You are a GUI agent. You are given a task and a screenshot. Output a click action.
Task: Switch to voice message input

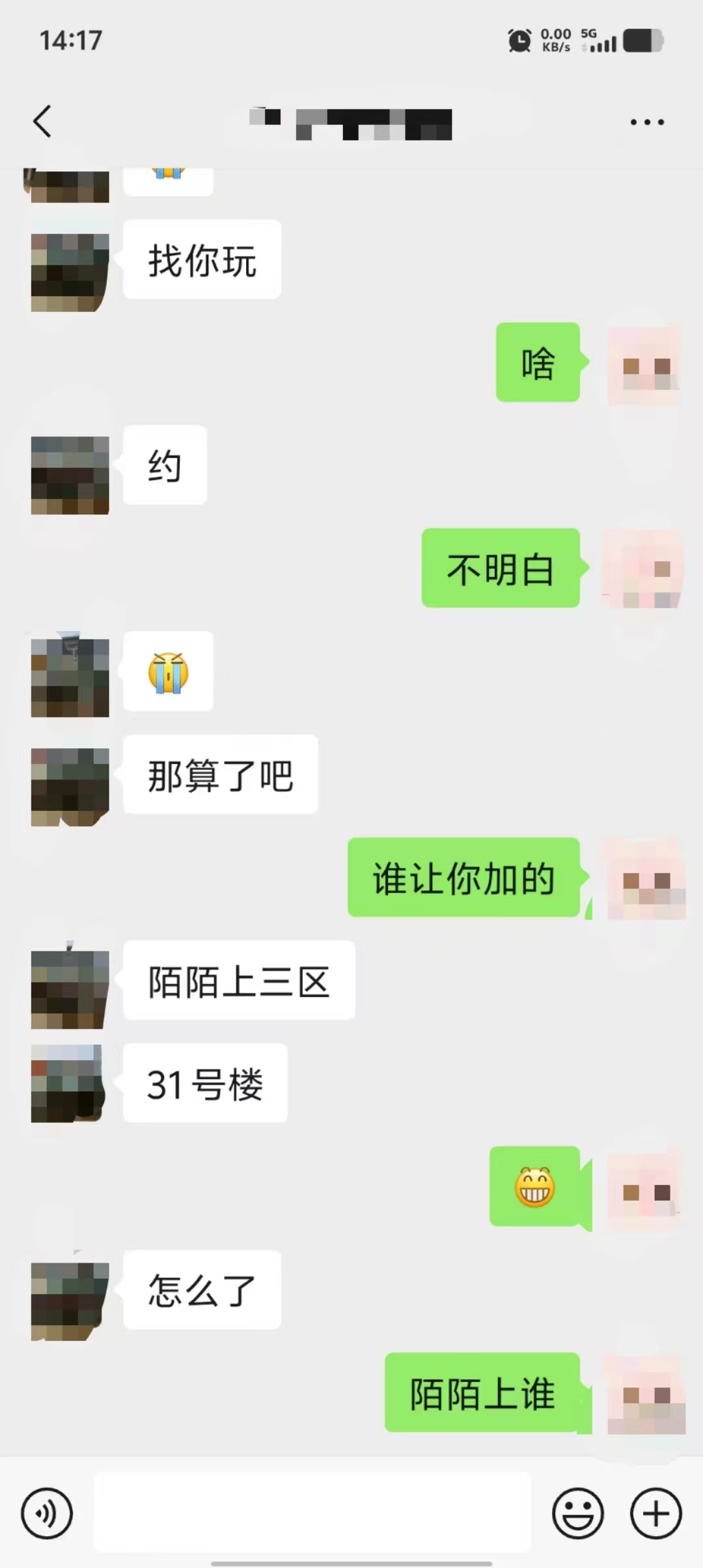47,1513
